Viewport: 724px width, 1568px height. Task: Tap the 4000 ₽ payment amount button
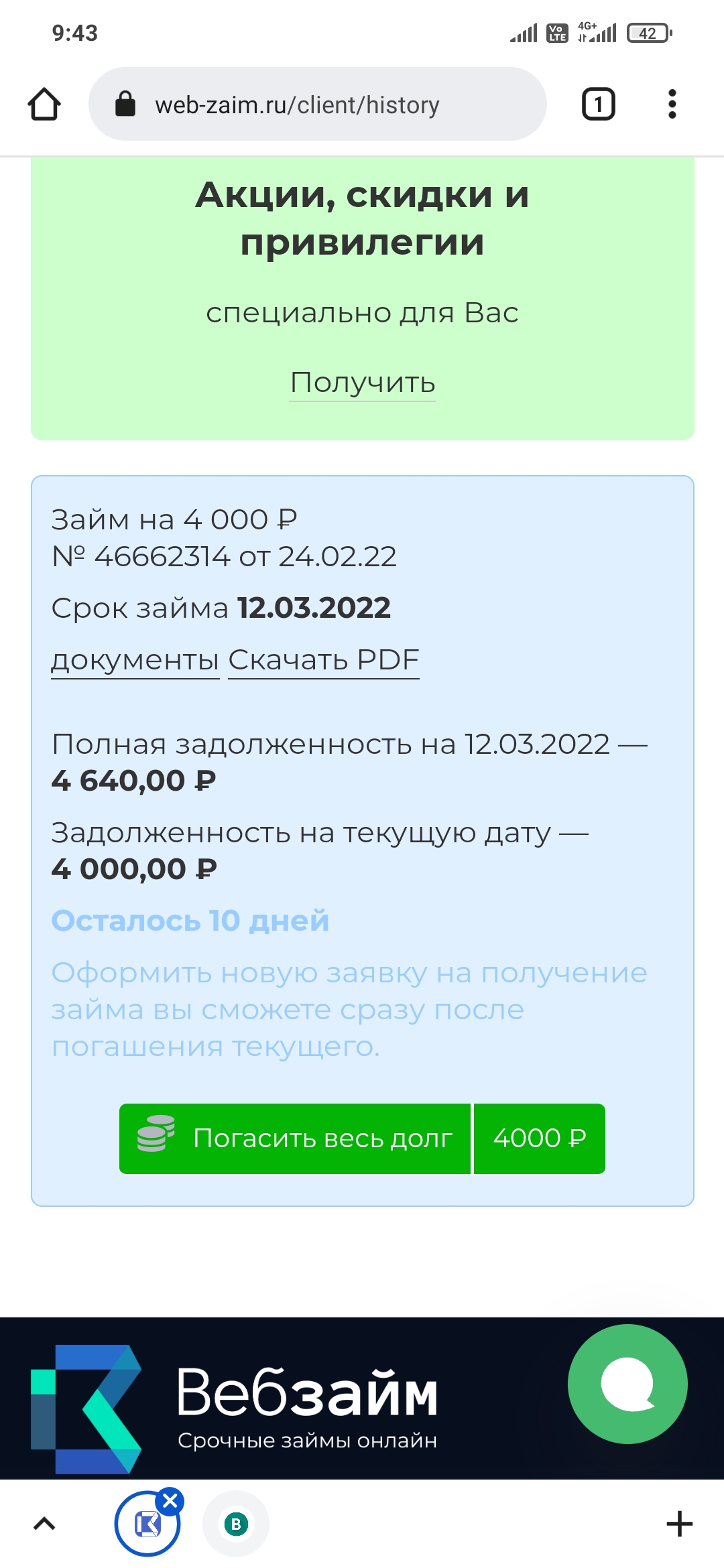[x=540, y=1138]
